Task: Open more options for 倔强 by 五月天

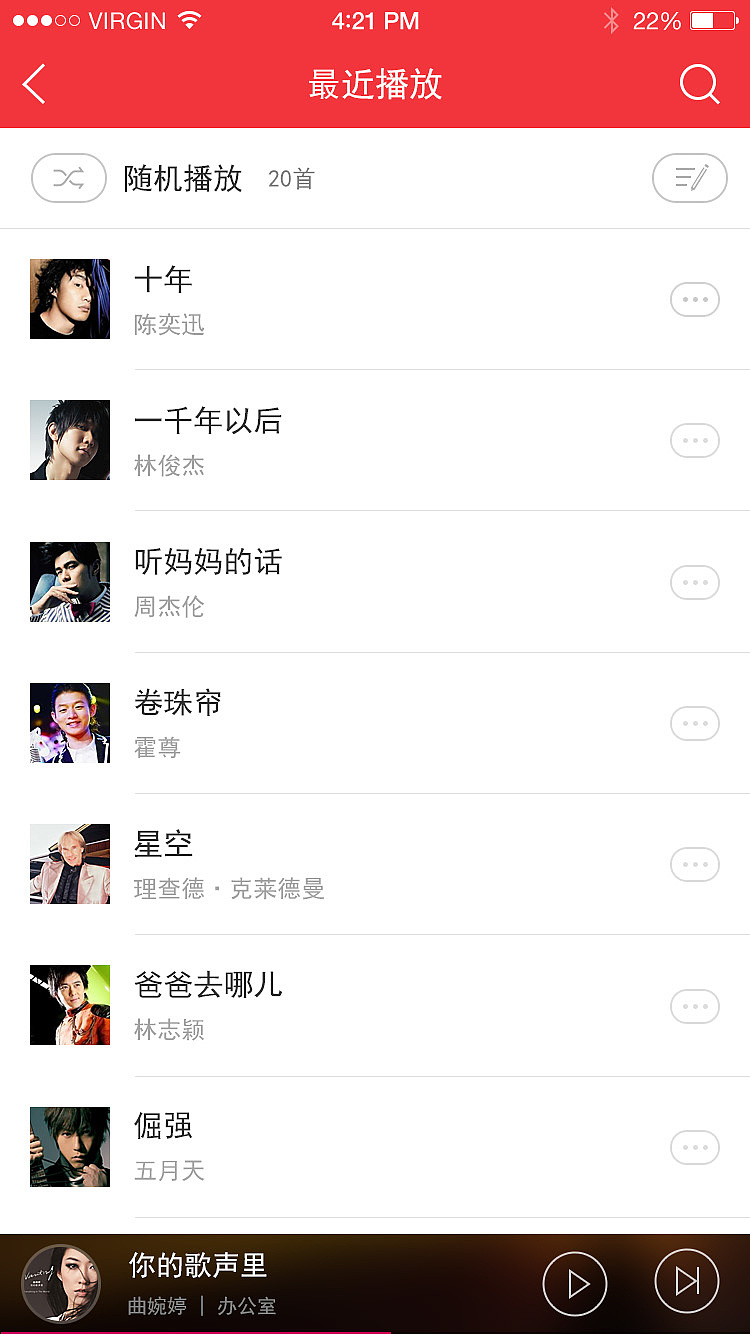Action: pyautogui.click(x=694, y=1147)
